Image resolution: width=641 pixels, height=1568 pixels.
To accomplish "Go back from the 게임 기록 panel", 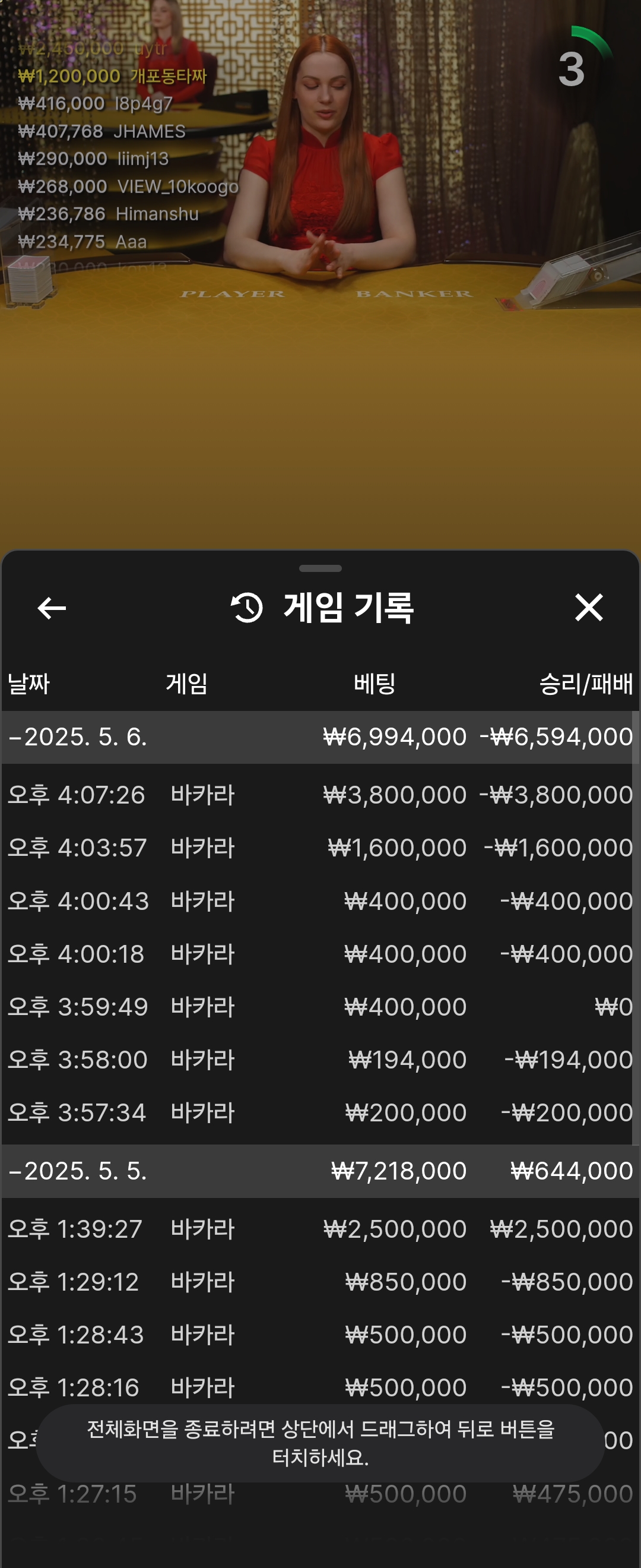I will pyautogui.click(x=52, y=608).
